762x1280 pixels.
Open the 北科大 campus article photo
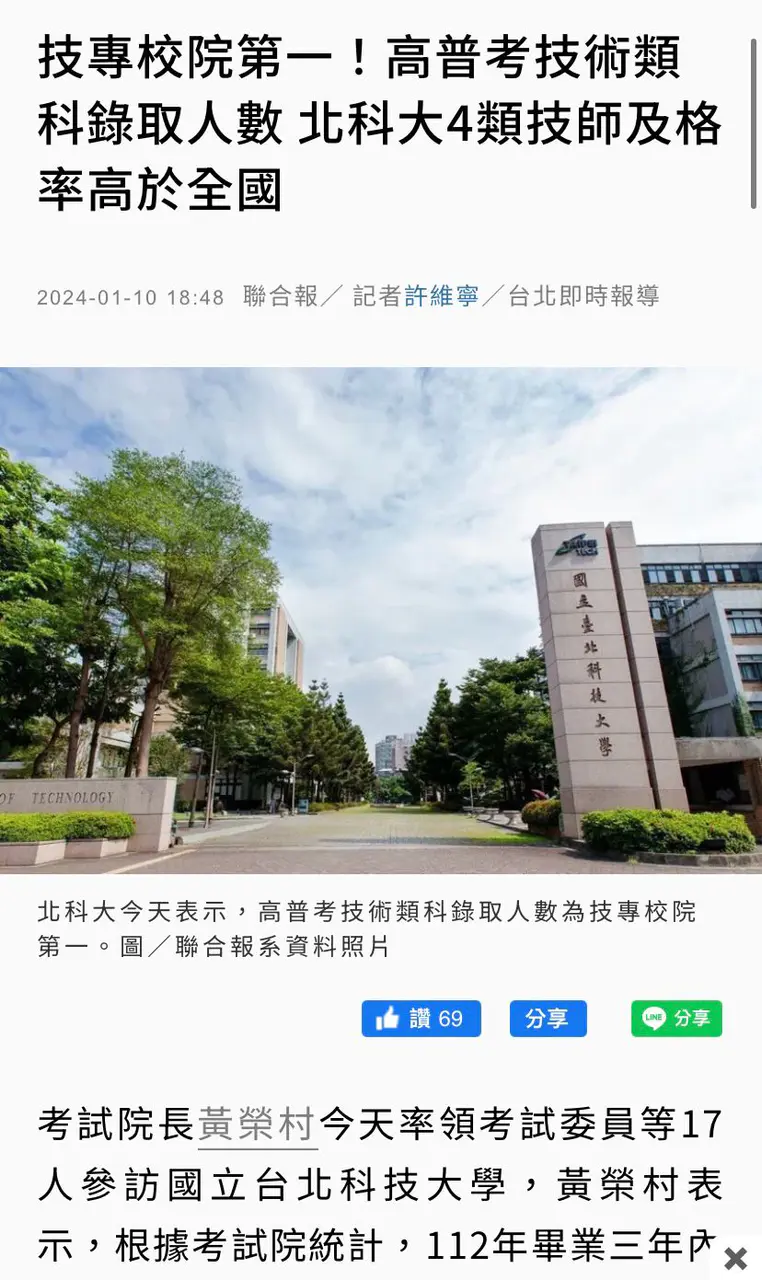coord(381,620)
